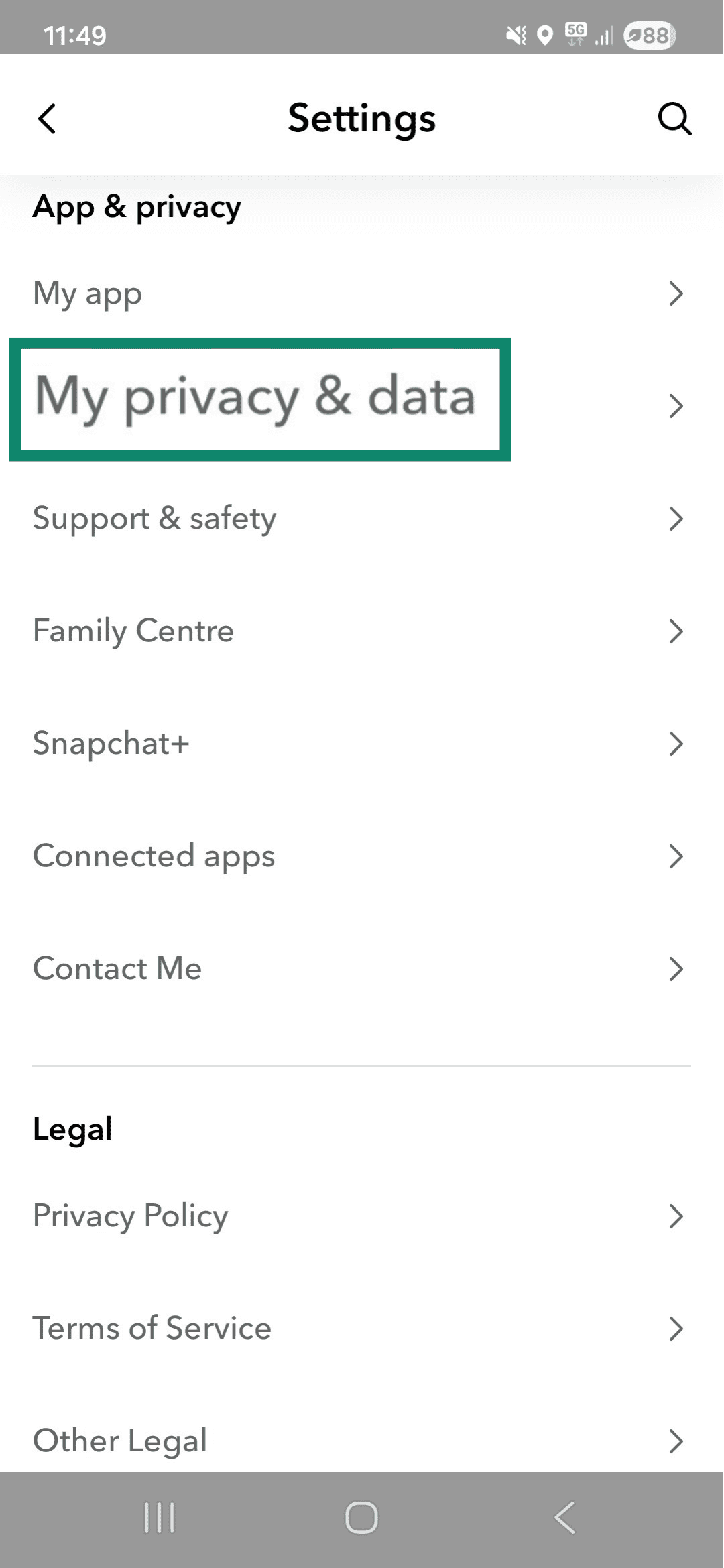
Task: Open the Family Centre menu entry
Action: pyautogui.click(x=362, y=631)
